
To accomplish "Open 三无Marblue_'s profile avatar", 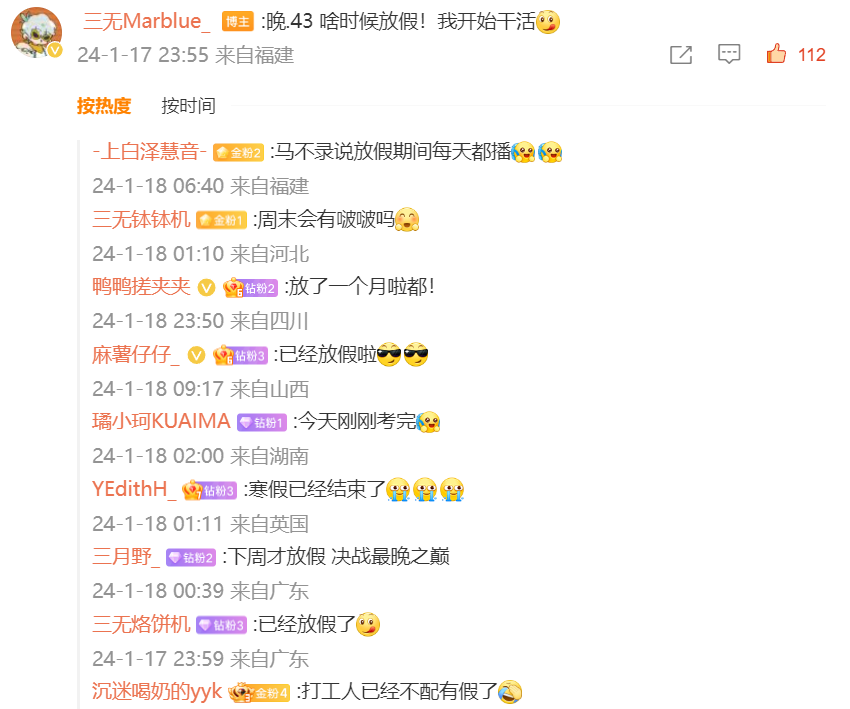I will coord(37,33).
